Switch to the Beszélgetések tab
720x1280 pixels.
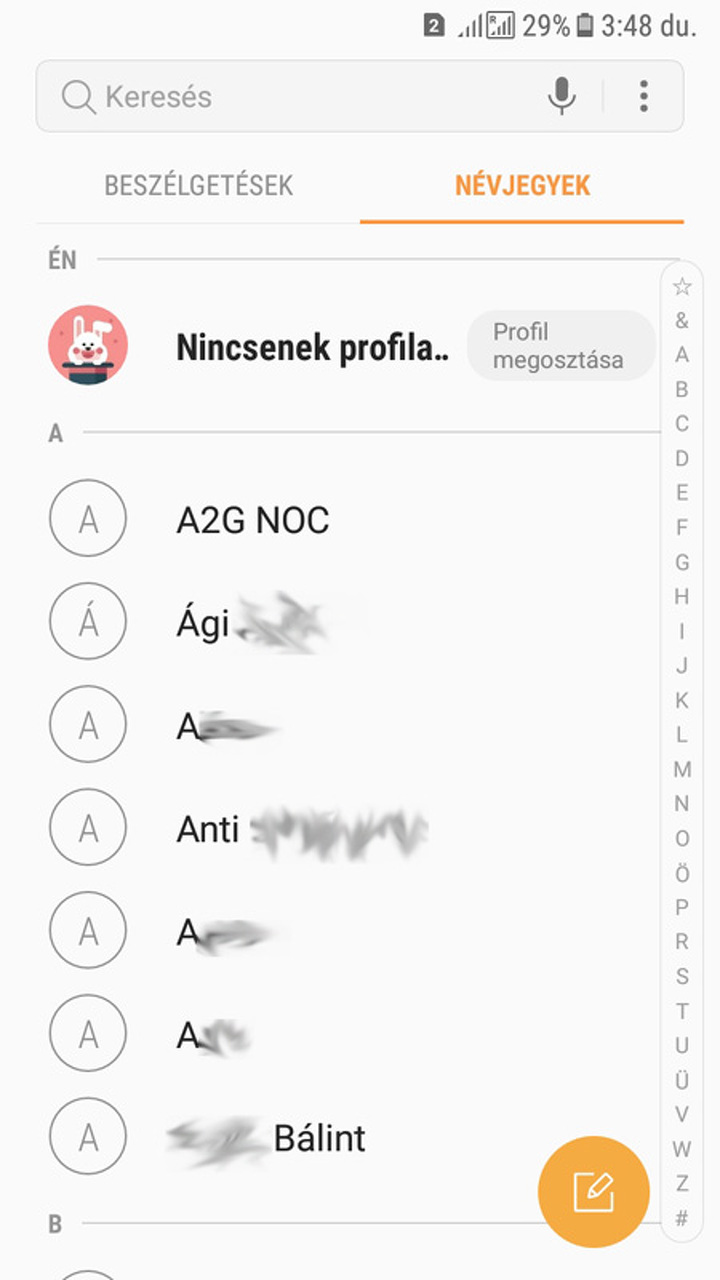(199, 186)
